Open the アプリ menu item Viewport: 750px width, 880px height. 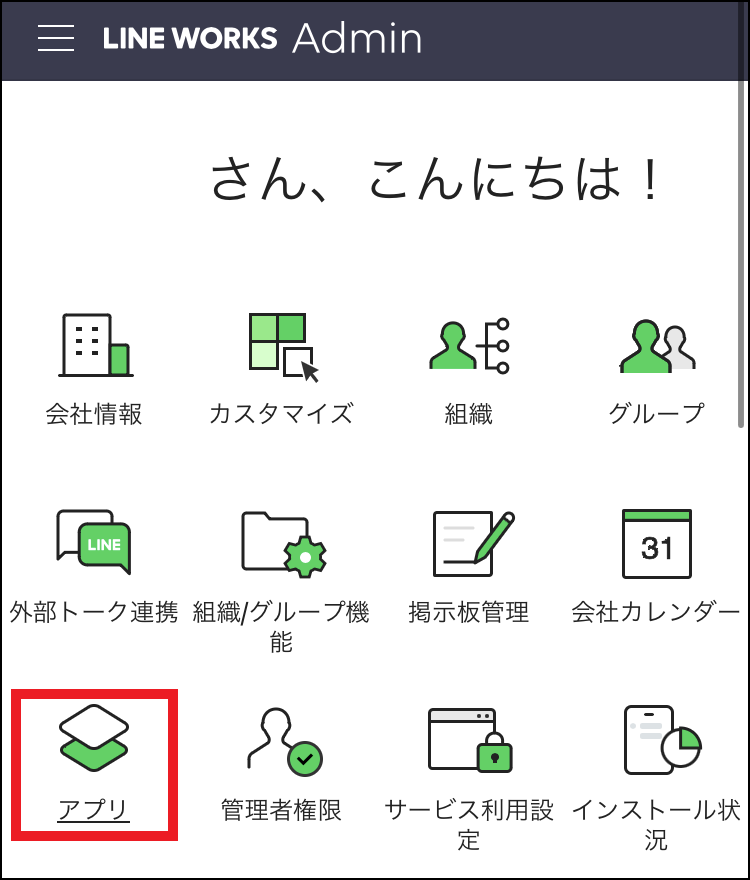94,765
